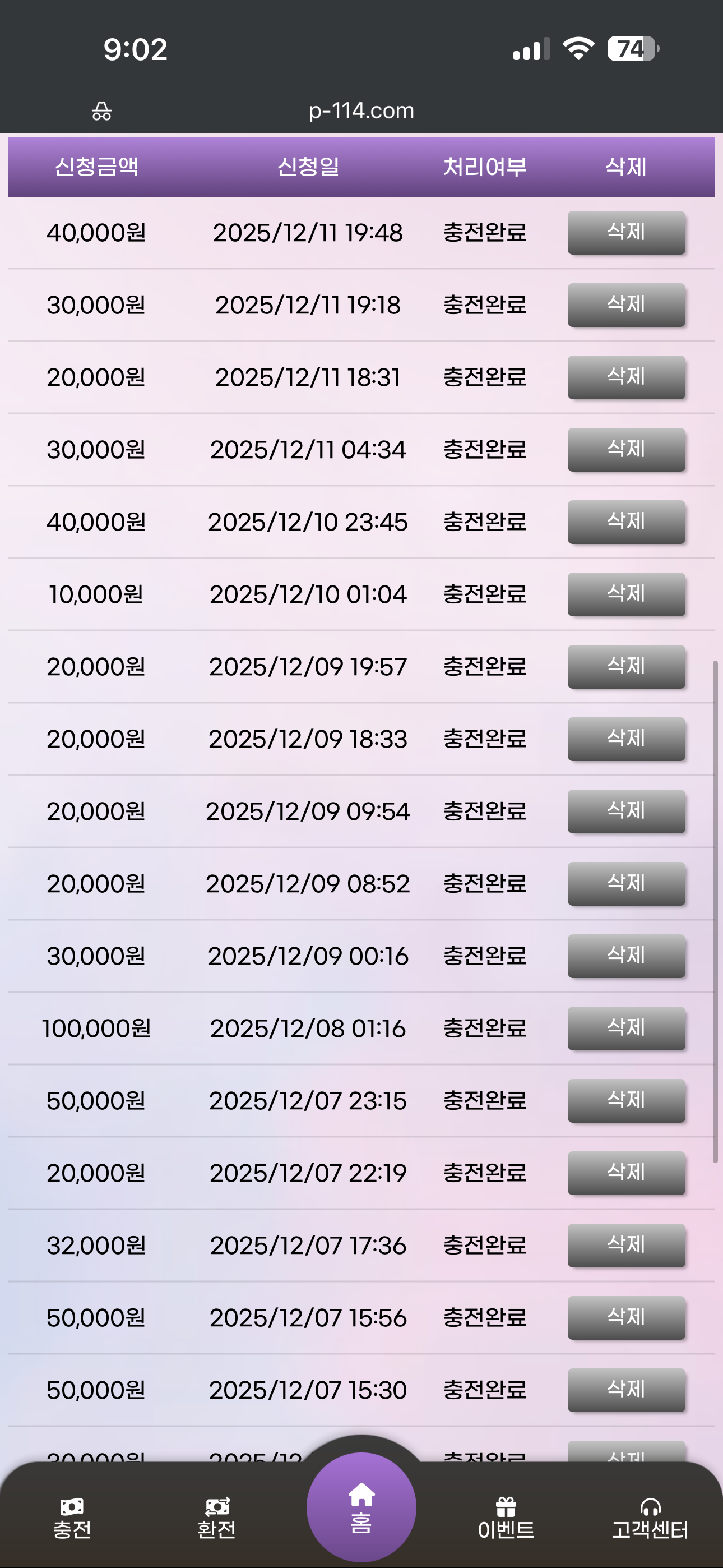Click the 처리여부 column header
Image resolution: width=723 pixels, height=1568 pixels.
484,167
